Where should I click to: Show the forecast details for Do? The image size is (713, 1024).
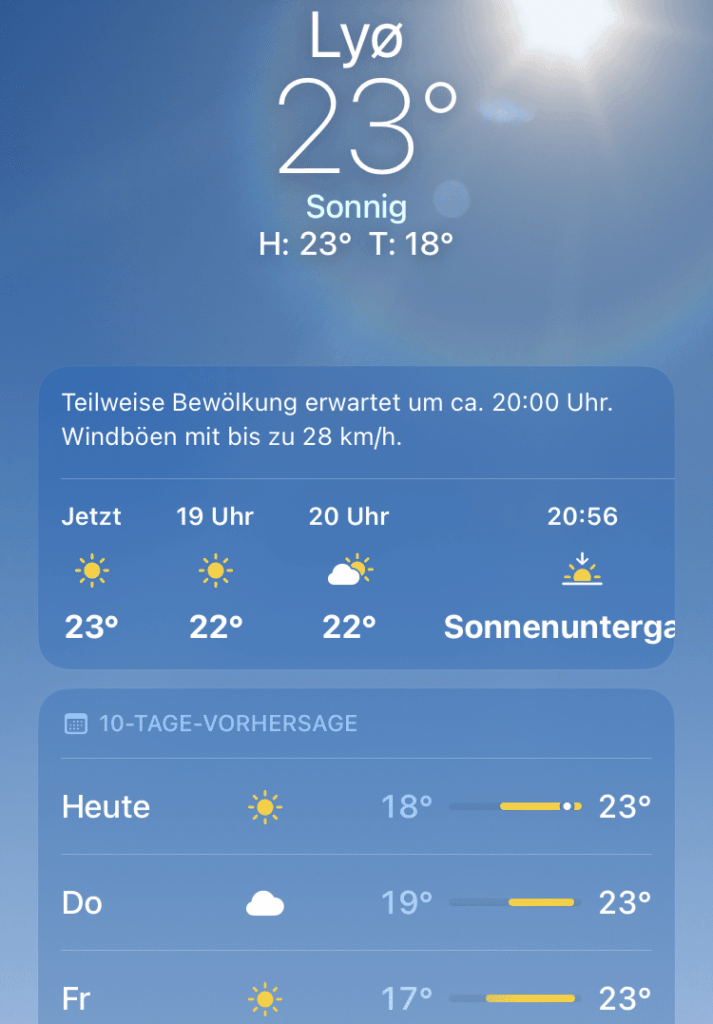pyautogui.click(x=356, y=903)
